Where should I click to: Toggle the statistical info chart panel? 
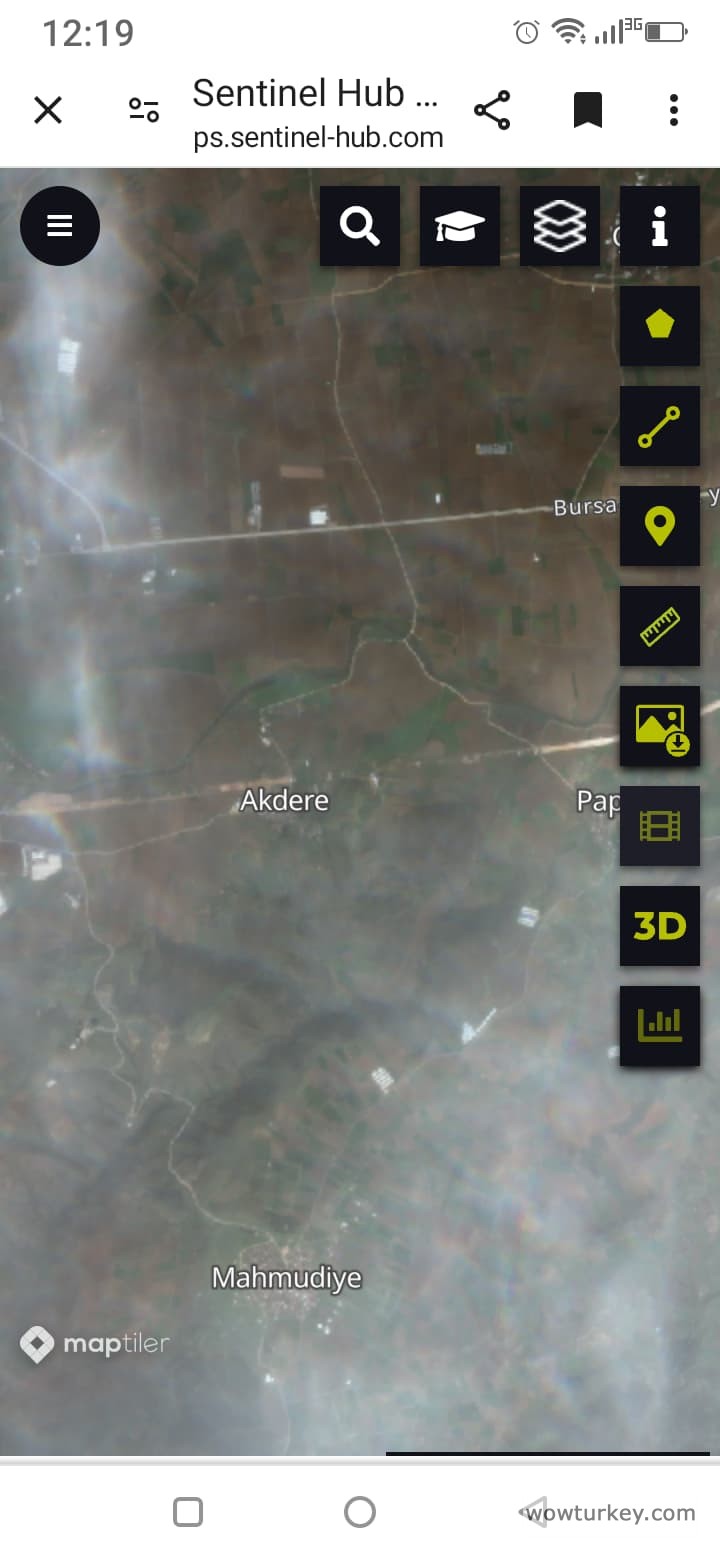point(659,1026)
